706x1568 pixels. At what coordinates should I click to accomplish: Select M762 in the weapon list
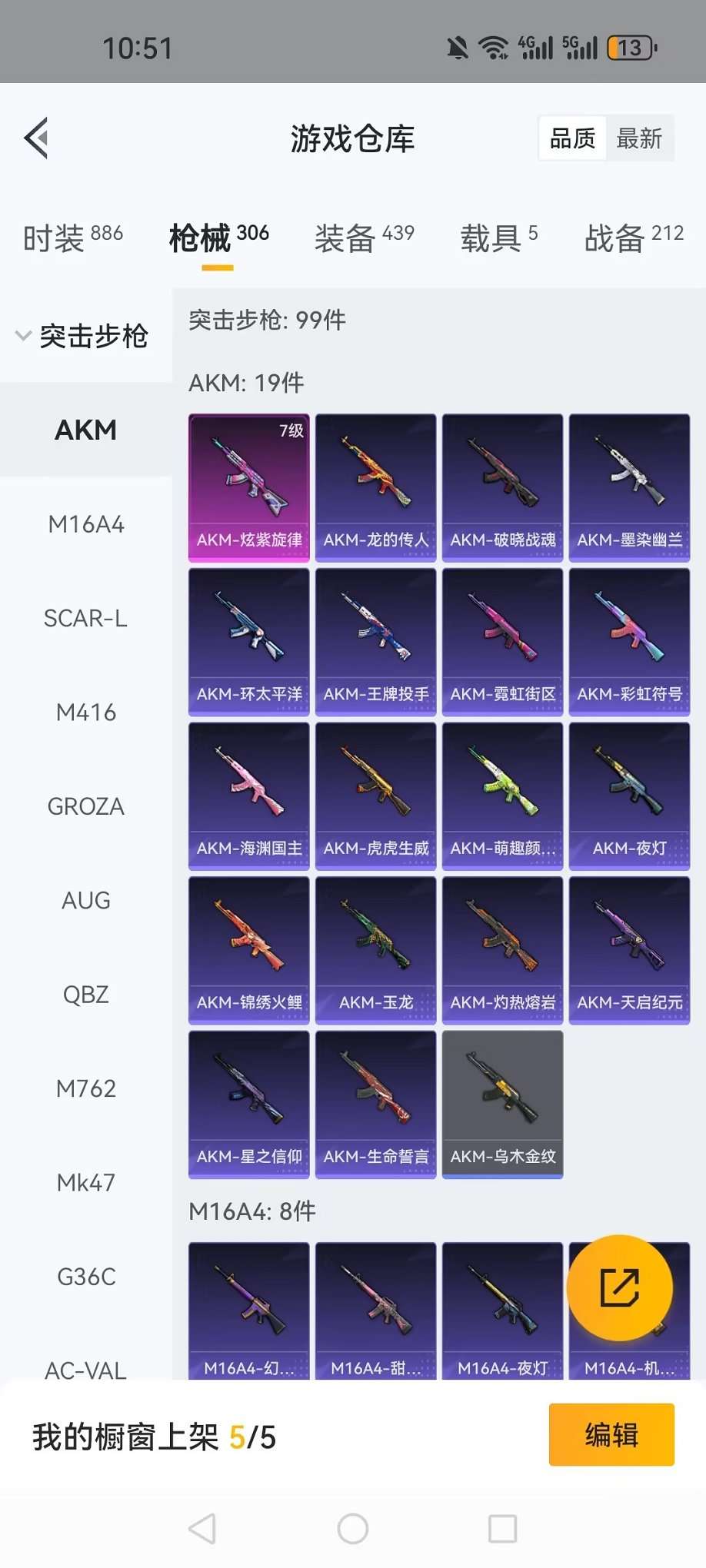(86, 1088)
